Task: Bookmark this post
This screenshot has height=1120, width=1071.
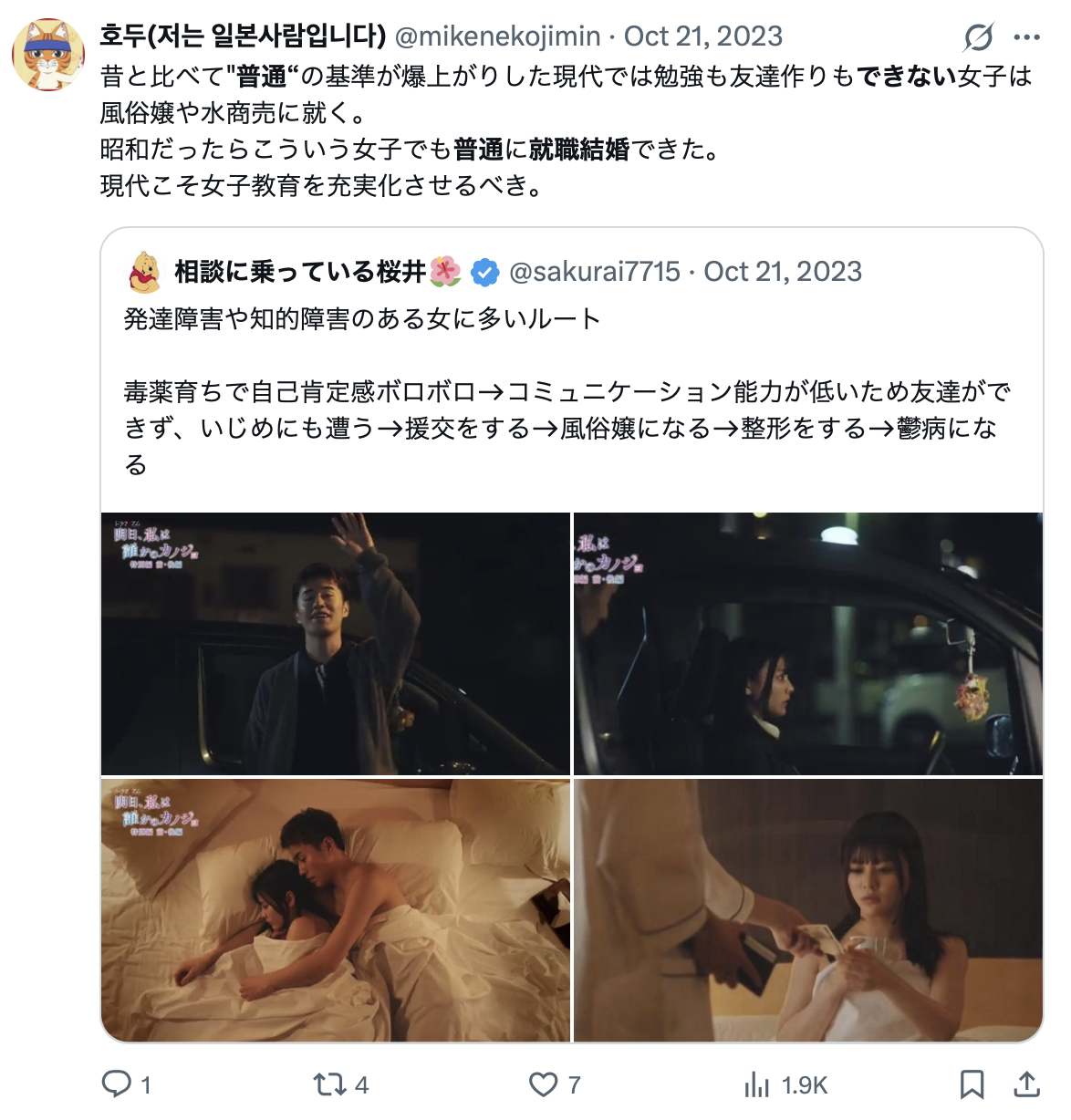Action: click(x=972, y=1084)
